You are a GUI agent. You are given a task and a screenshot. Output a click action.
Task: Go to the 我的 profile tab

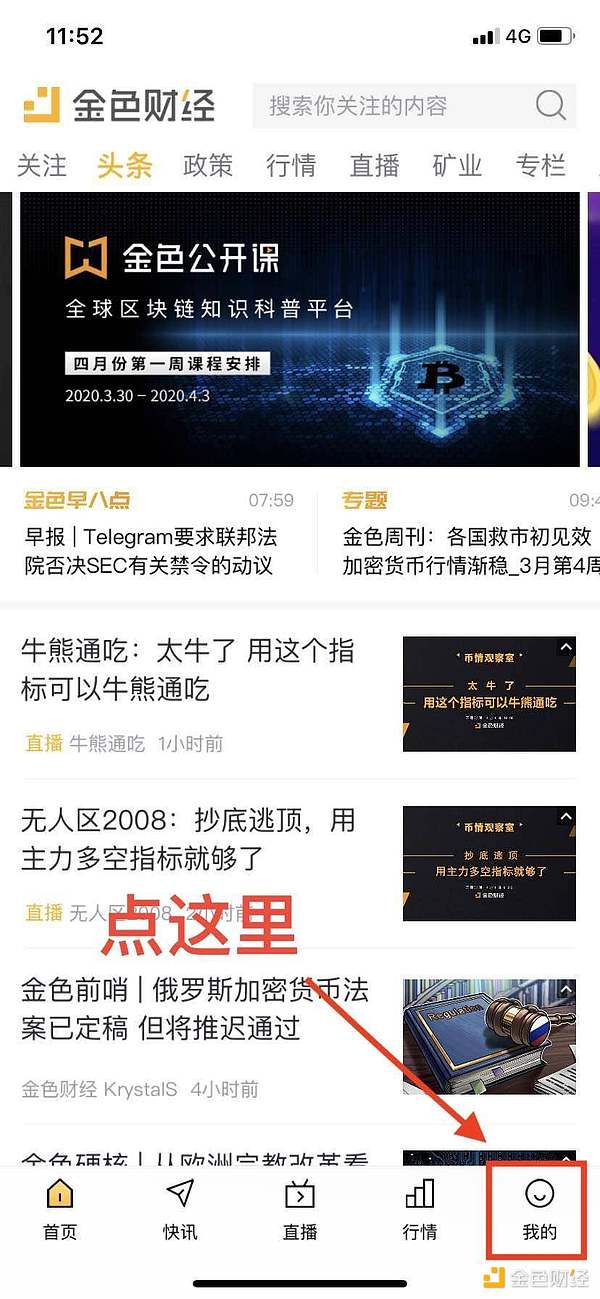(x=539, y=1210)
